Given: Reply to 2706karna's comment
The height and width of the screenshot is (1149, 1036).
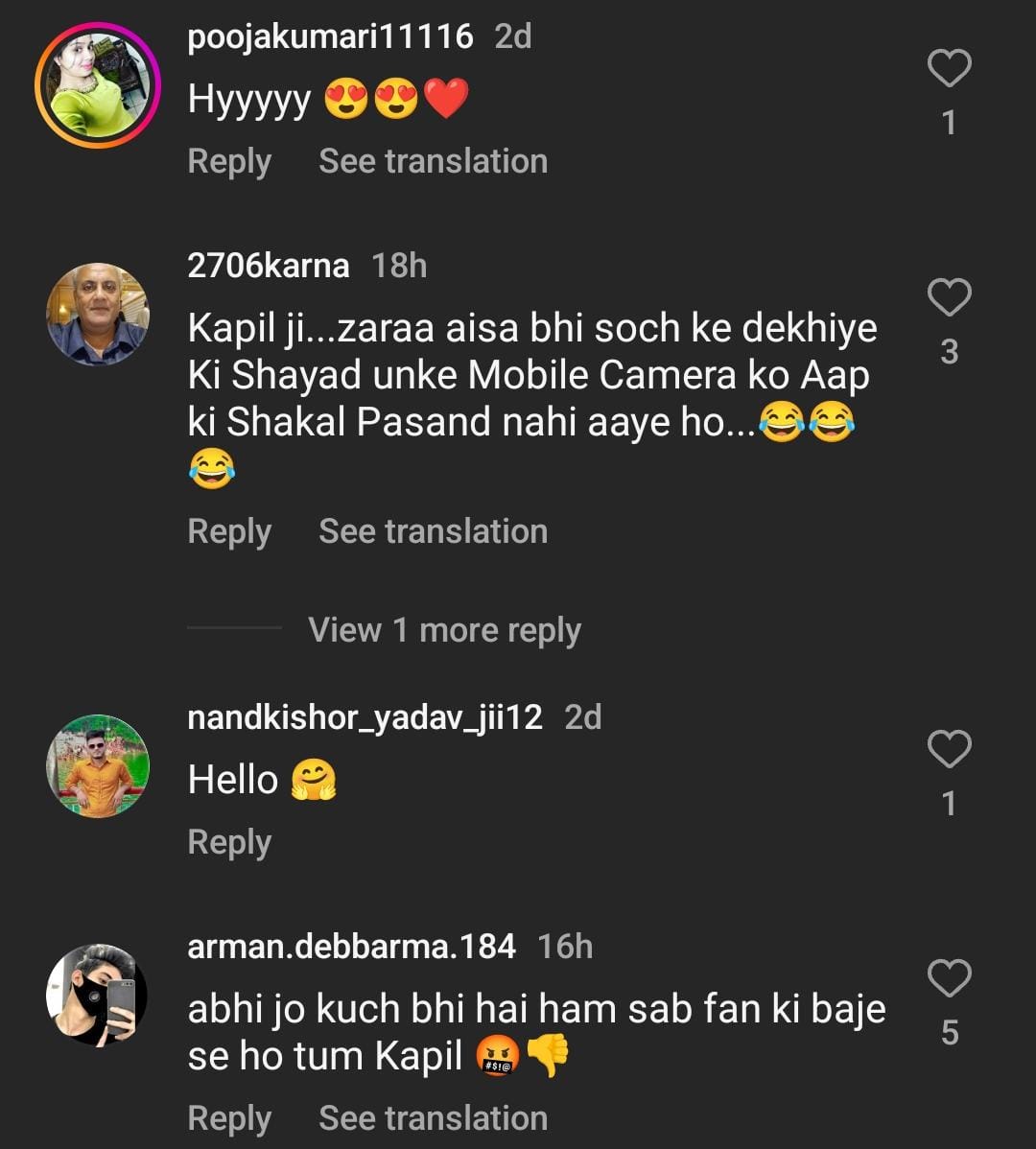Looking at the screenshot, I should click(229, 531).
